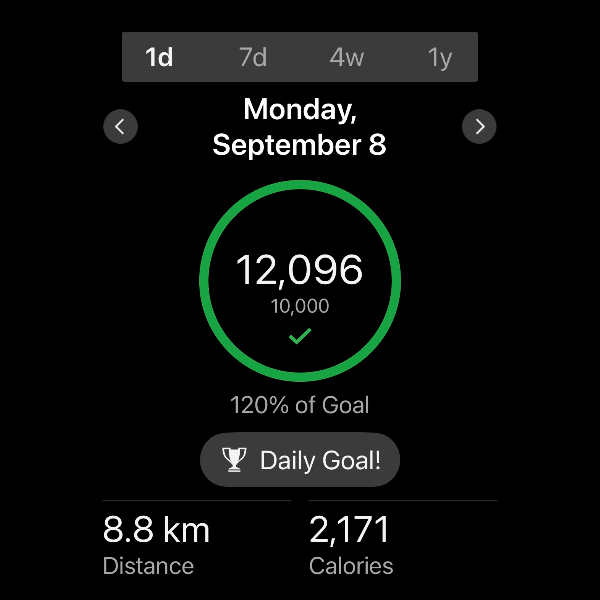Screen dimensions: 600x600
Task: Switch to the 1d view
Action: point(160,57)
